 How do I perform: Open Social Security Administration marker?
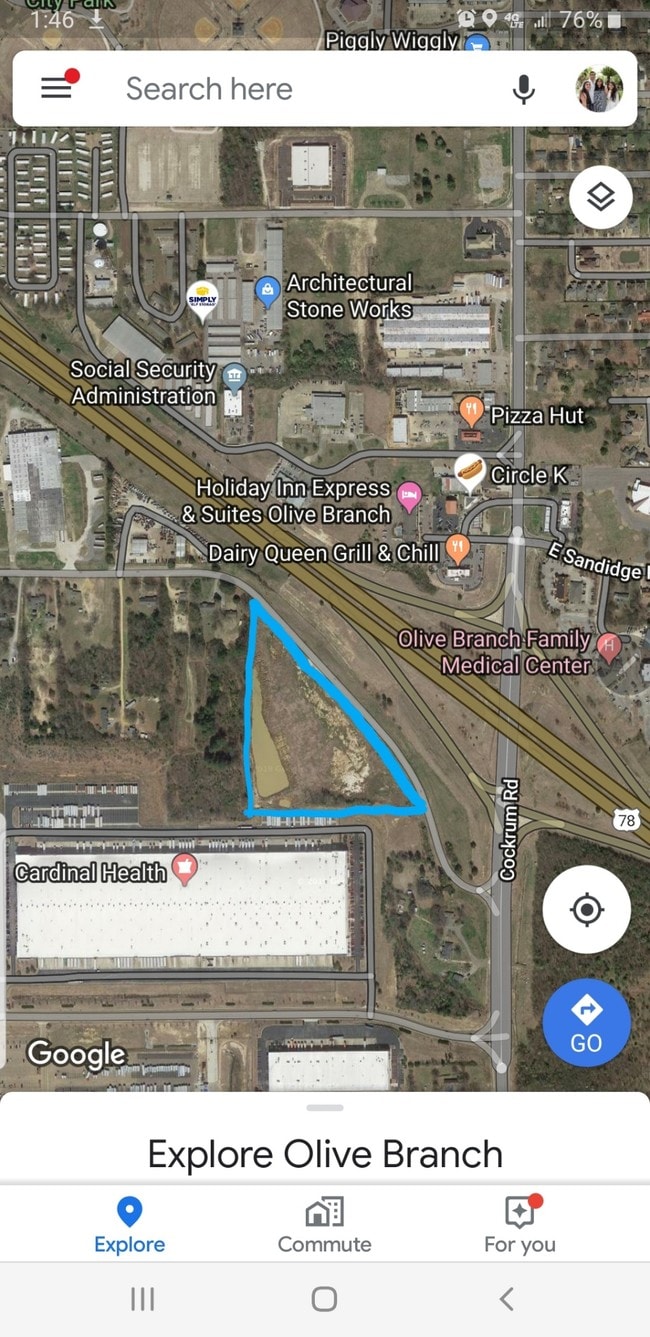point(234,376)
